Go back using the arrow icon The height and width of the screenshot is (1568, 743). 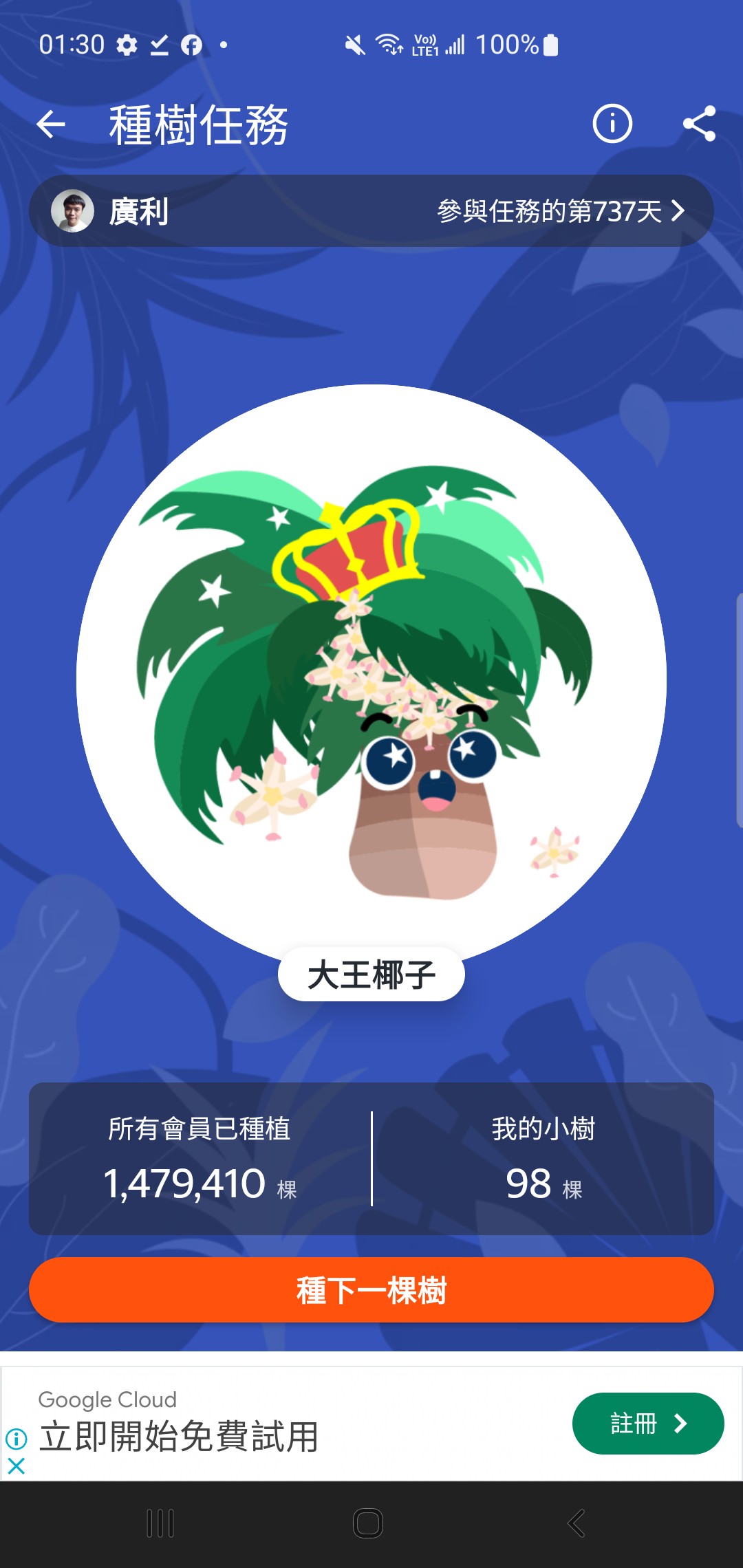click(x=51, y=124)
